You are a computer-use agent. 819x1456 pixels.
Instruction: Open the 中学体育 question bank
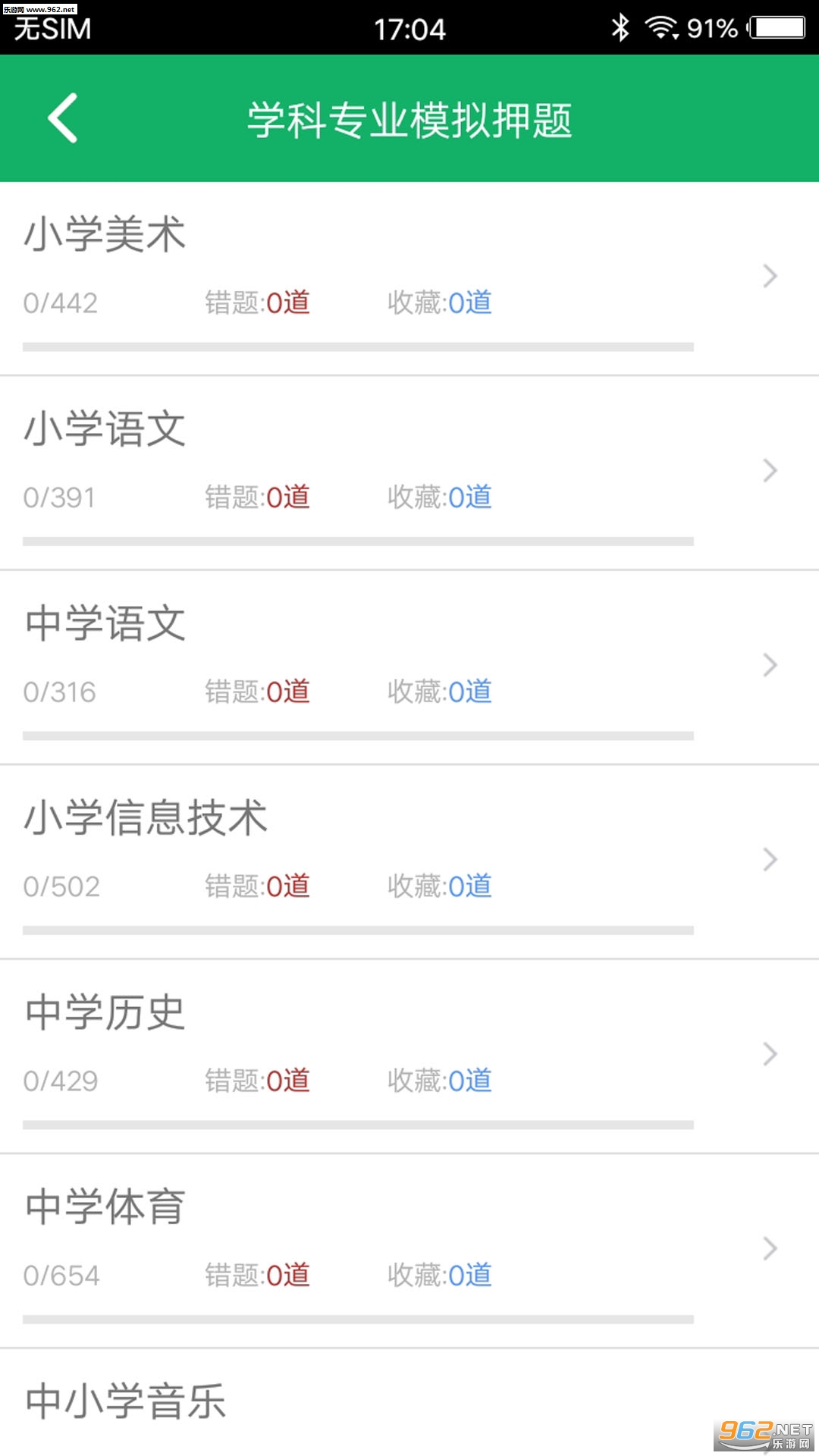click(x=409, y=1250)
